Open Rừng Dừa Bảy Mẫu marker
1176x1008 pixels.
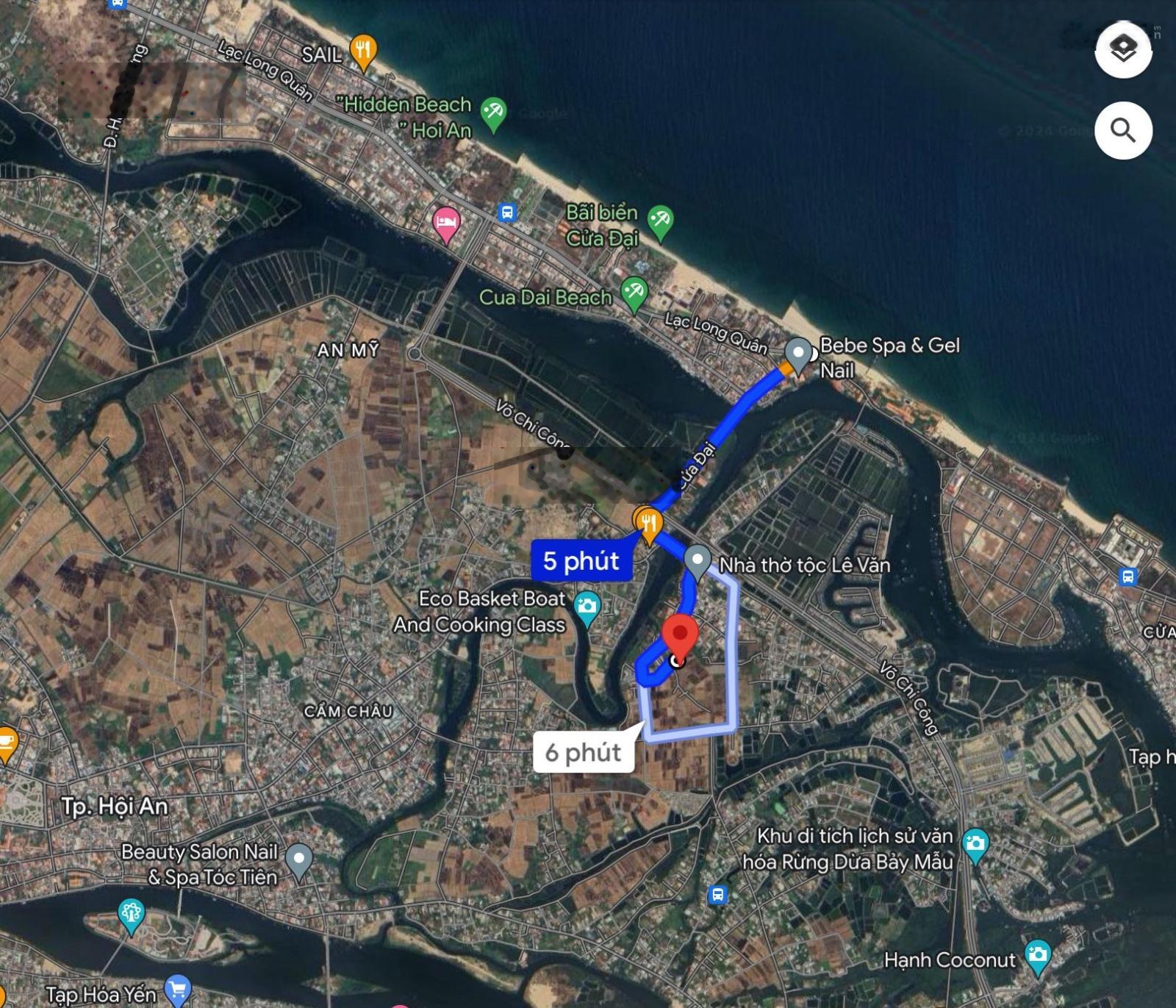click(975, 844)
